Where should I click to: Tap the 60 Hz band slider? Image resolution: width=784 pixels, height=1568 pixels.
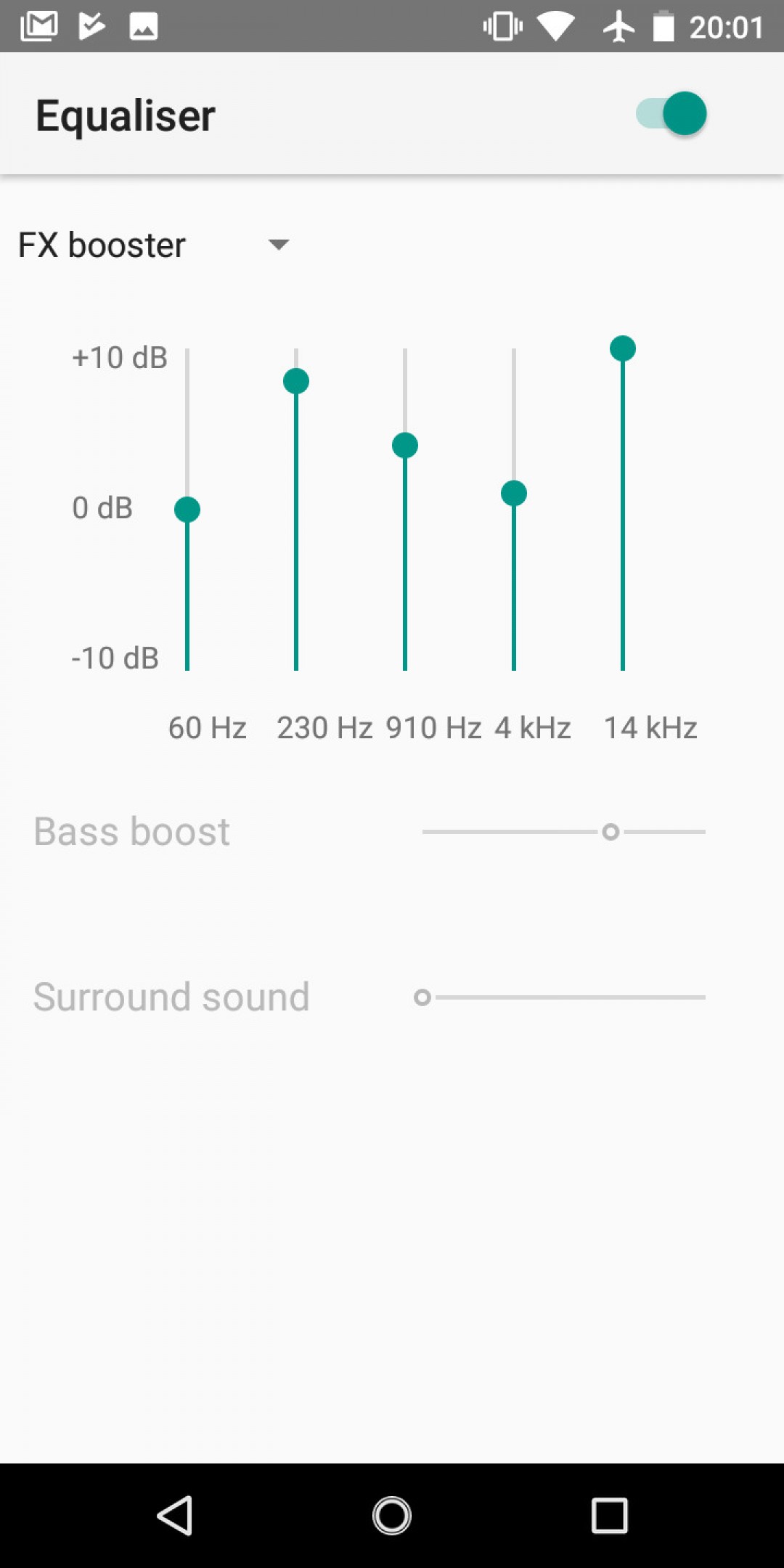tap(187, 510)
